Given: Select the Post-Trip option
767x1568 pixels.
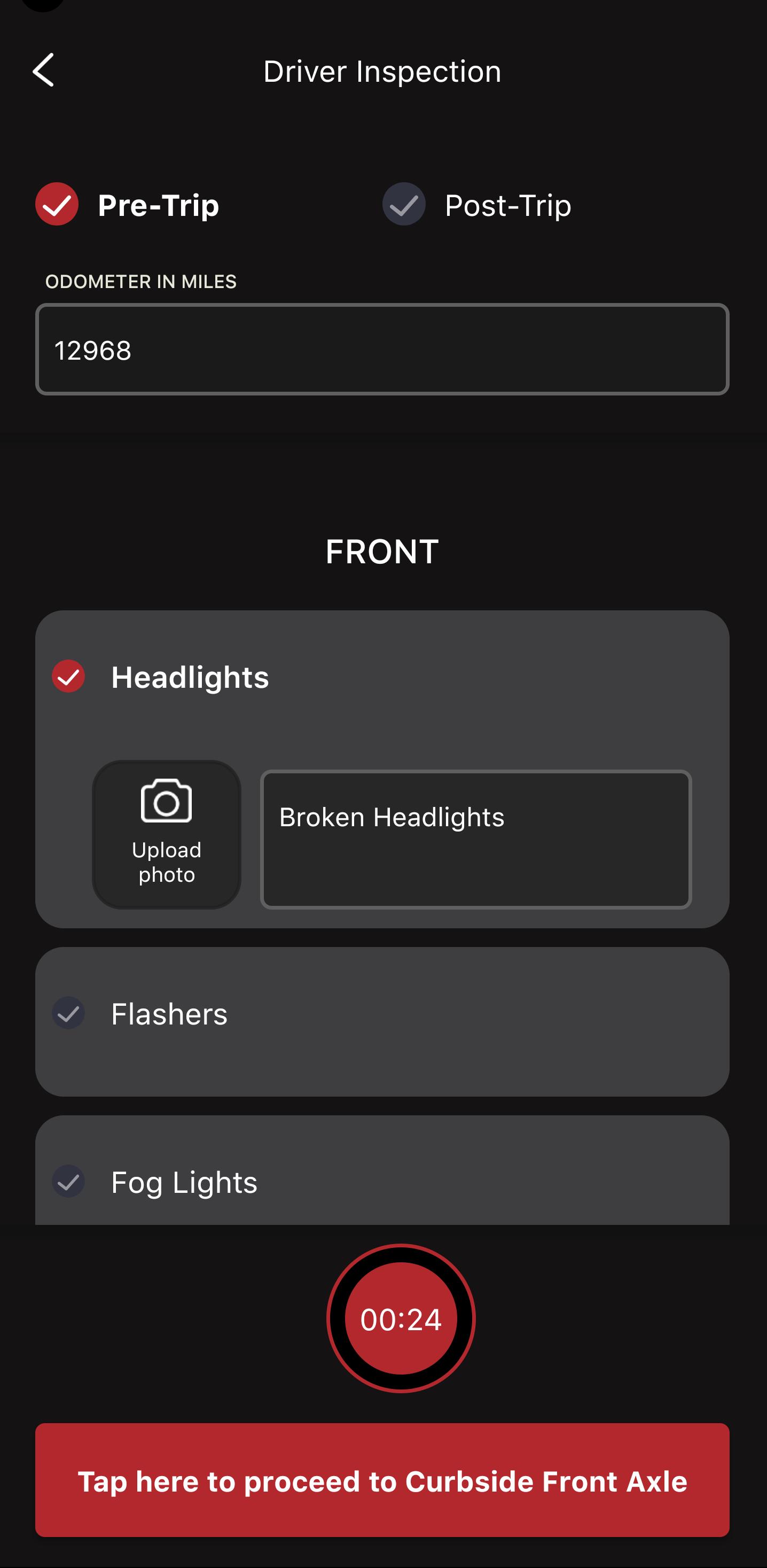Looking at the screenshot, I should (x=404, y=204).
